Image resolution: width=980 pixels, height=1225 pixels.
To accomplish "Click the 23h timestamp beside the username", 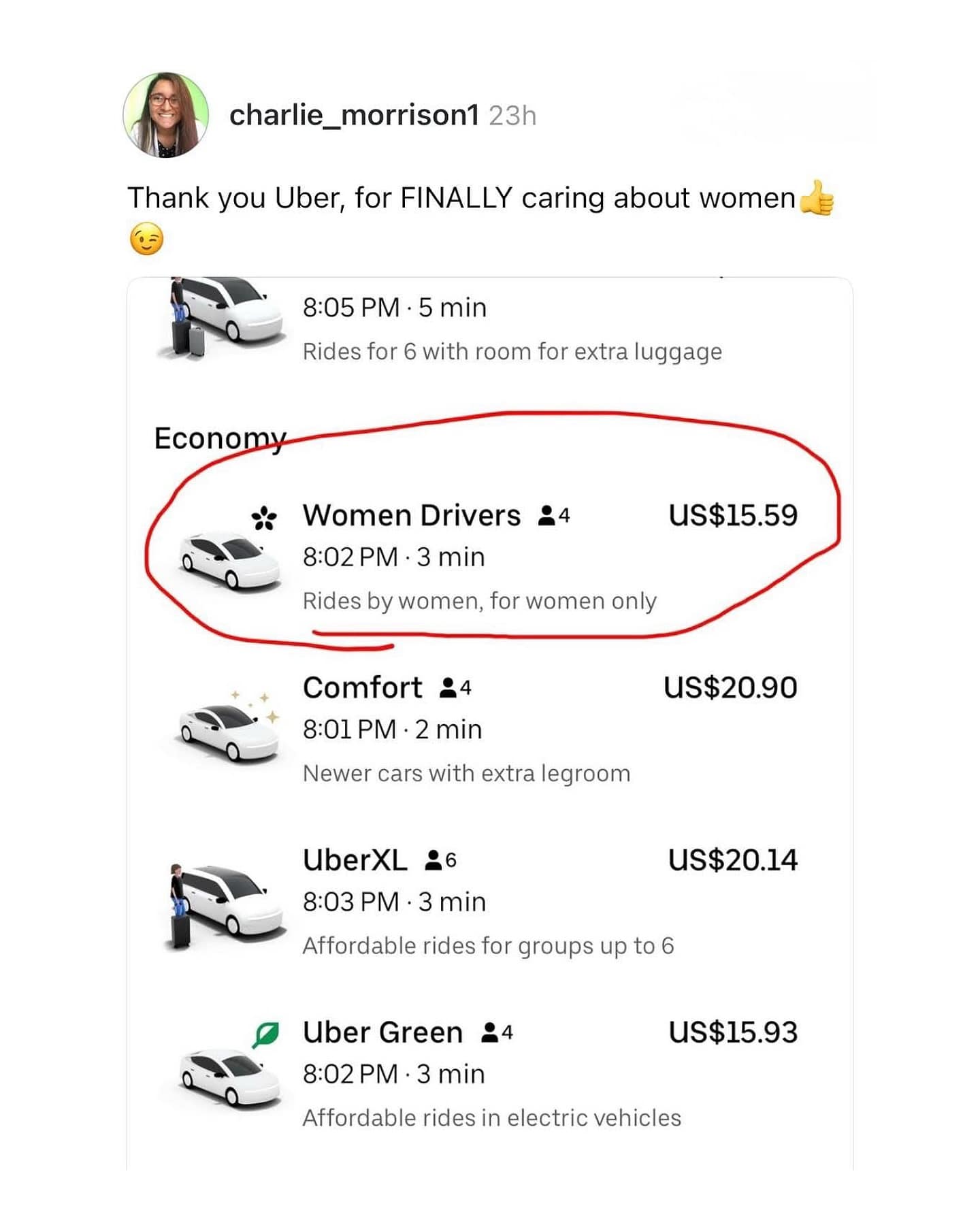I will [x=512, y=116].
